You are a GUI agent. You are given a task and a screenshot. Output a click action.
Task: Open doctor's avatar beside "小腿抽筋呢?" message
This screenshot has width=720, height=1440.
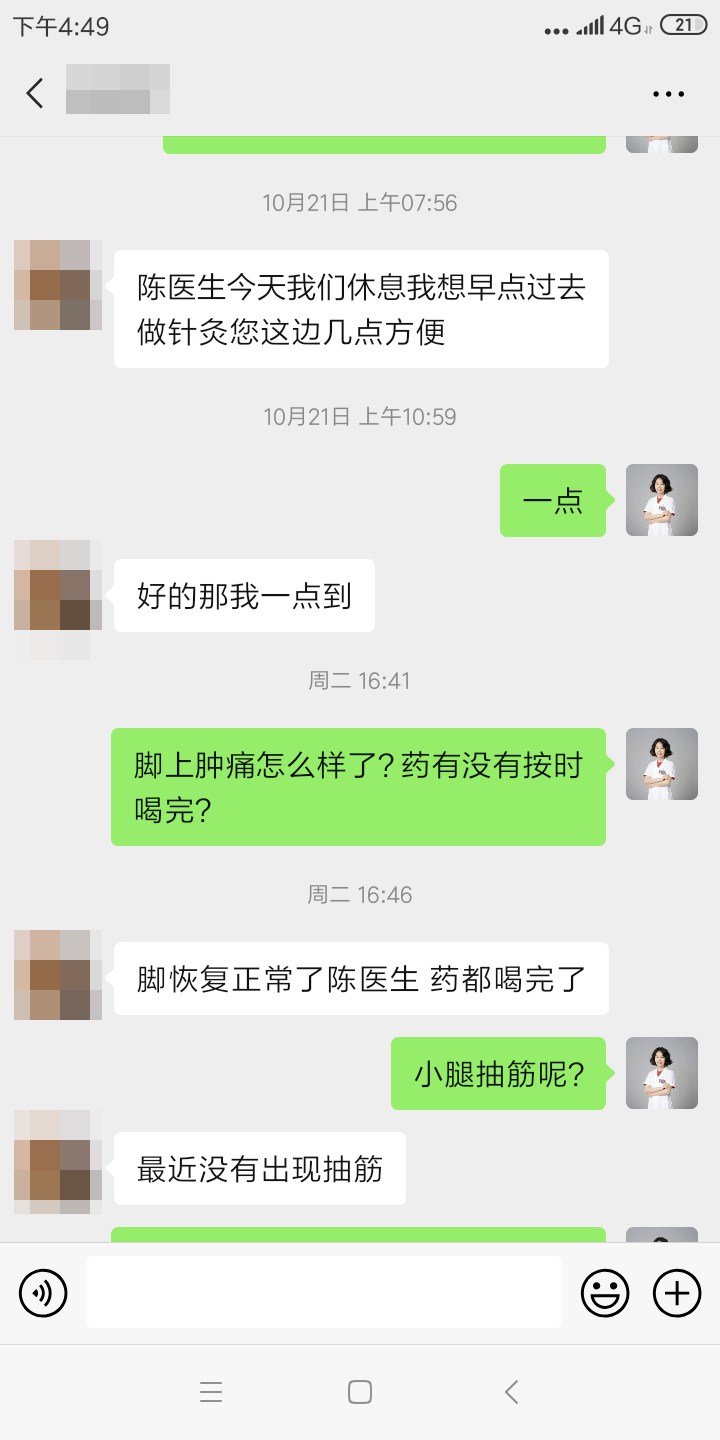point(661,1073)
